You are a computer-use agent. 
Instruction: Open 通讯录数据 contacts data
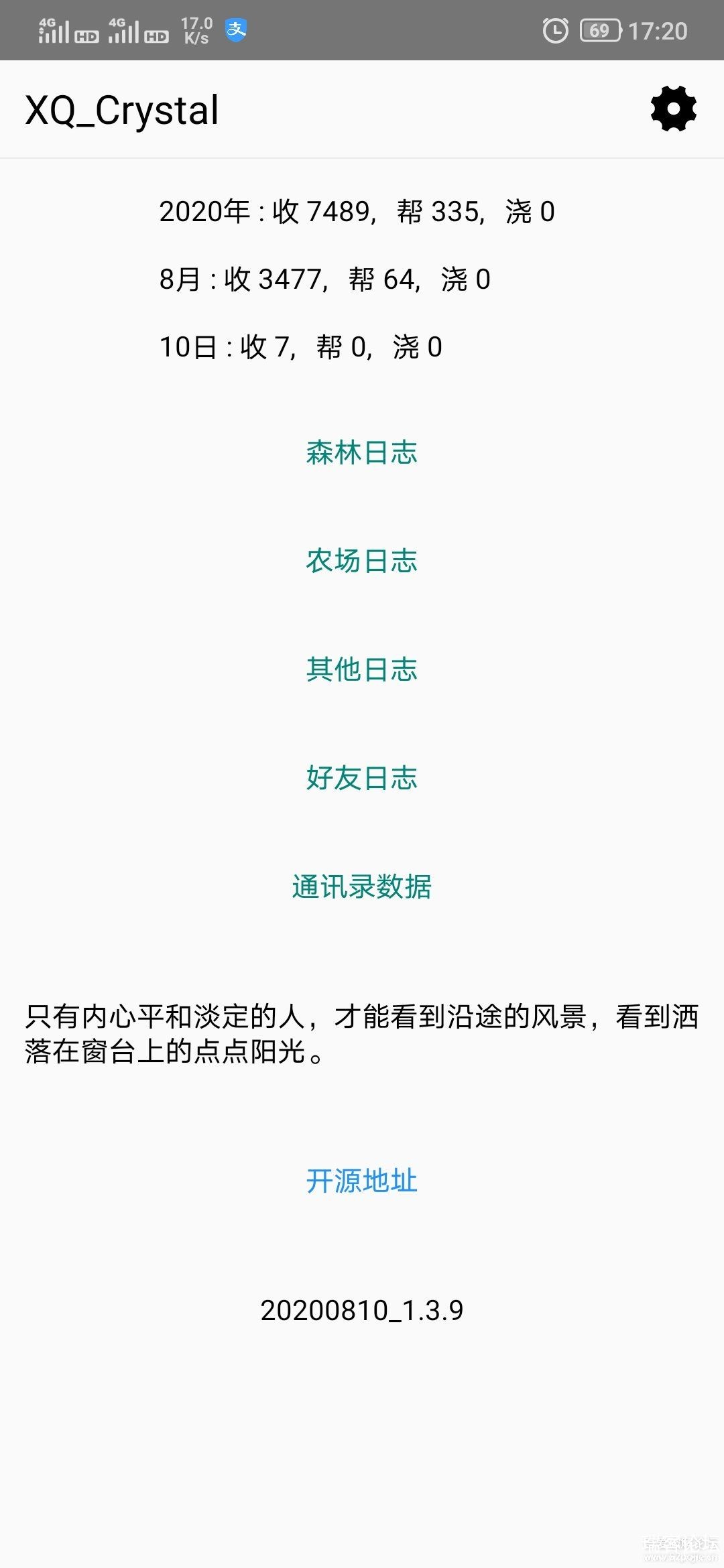click(x=361, y=887)
